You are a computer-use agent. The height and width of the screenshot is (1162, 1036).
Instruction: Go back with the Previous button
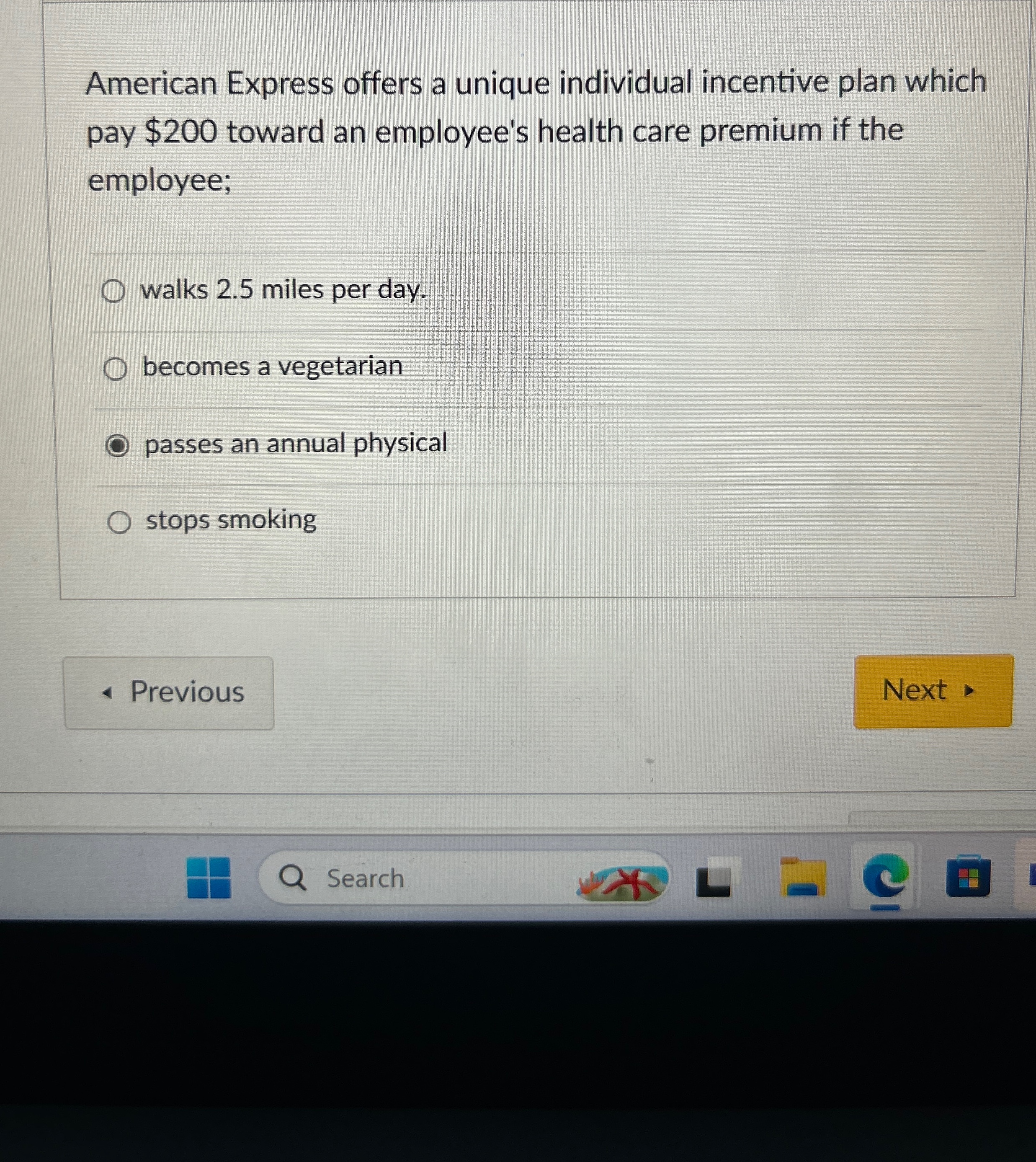(x=169, y=693)
